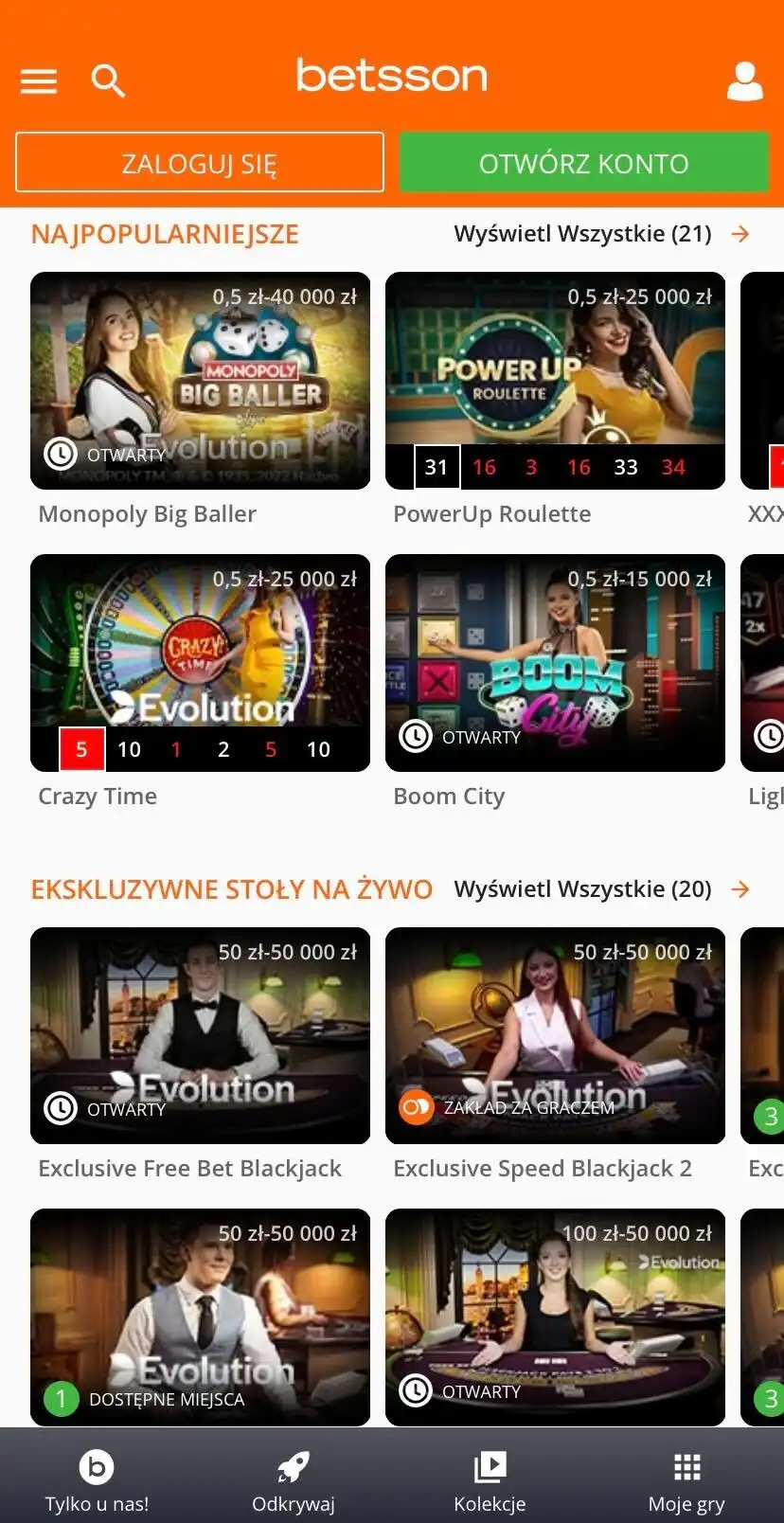Screen dimensions: 784x1523
Task: Open the 100 zł-50 000 zł blackjack table
Action: [555, 1317]
